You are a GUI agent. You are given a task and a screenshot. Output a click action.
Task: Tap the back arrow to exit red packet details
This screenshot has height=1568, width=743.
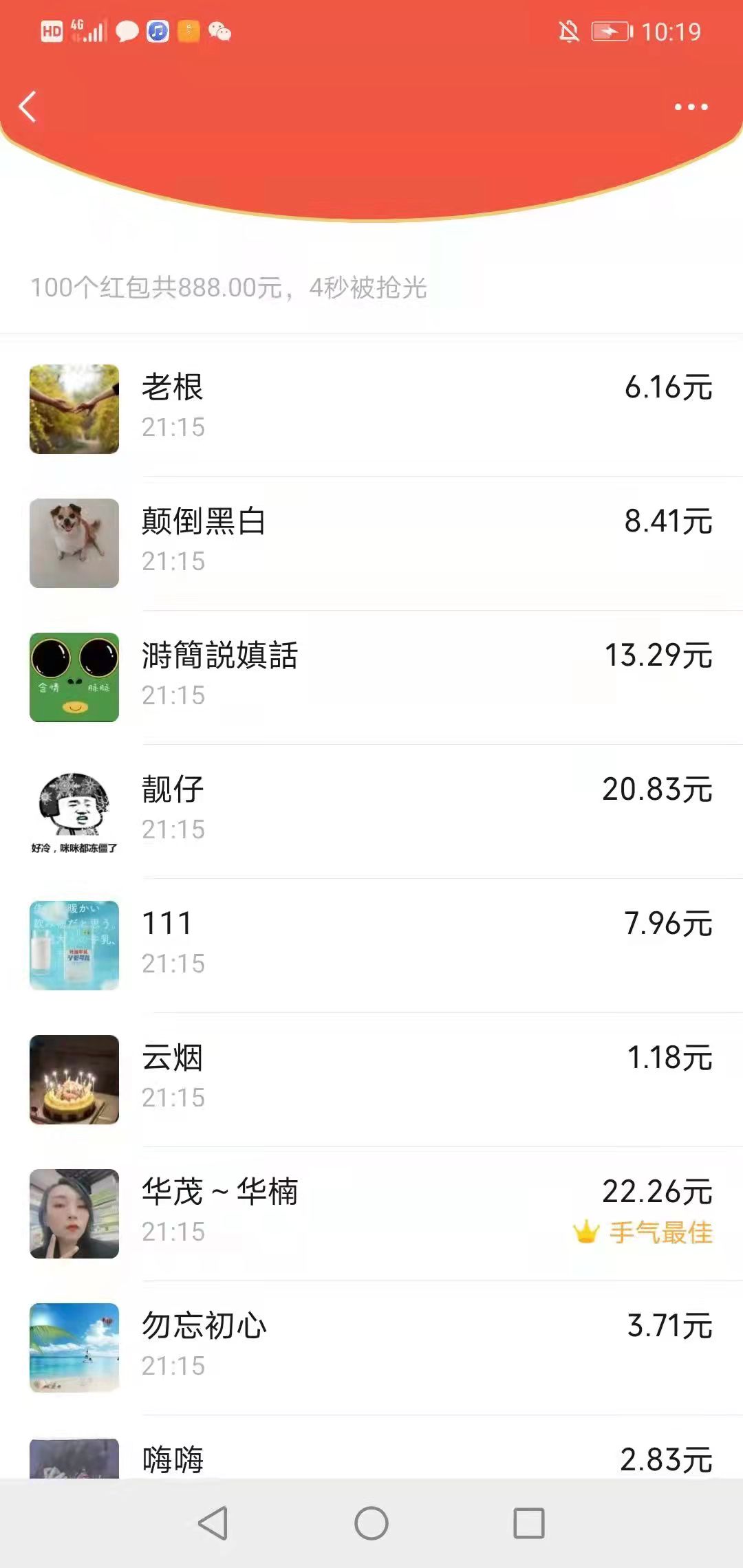click(x=28, y=107)
